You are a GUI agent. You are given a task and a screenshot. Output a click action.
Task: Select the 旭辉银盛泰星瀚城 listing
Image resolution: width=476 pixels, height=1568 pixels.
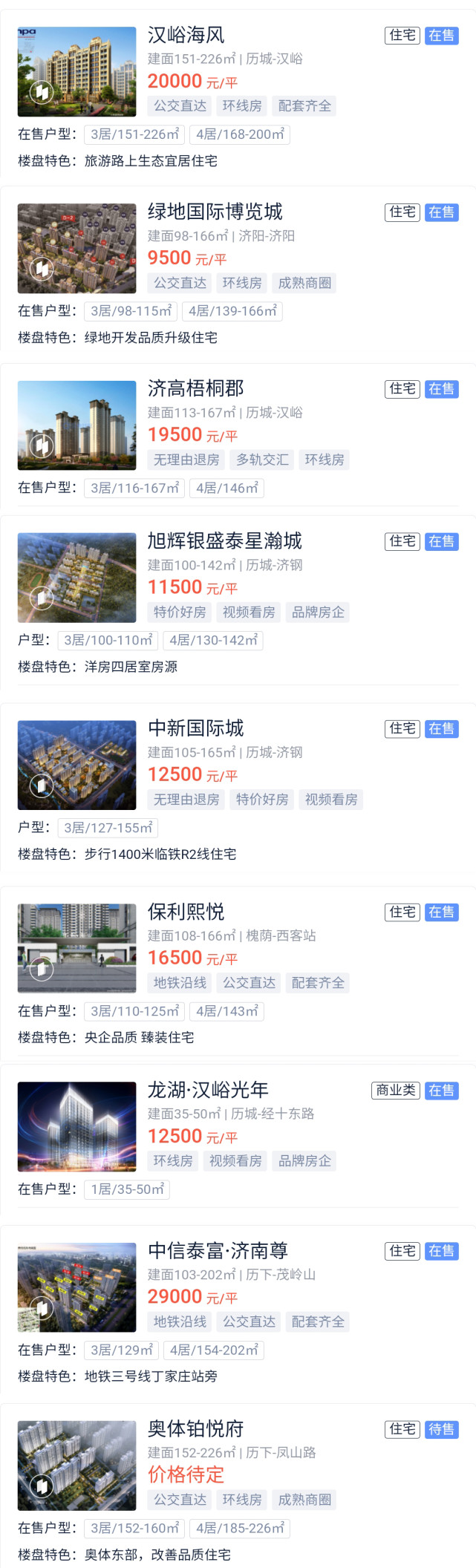[x=225, y=541]
